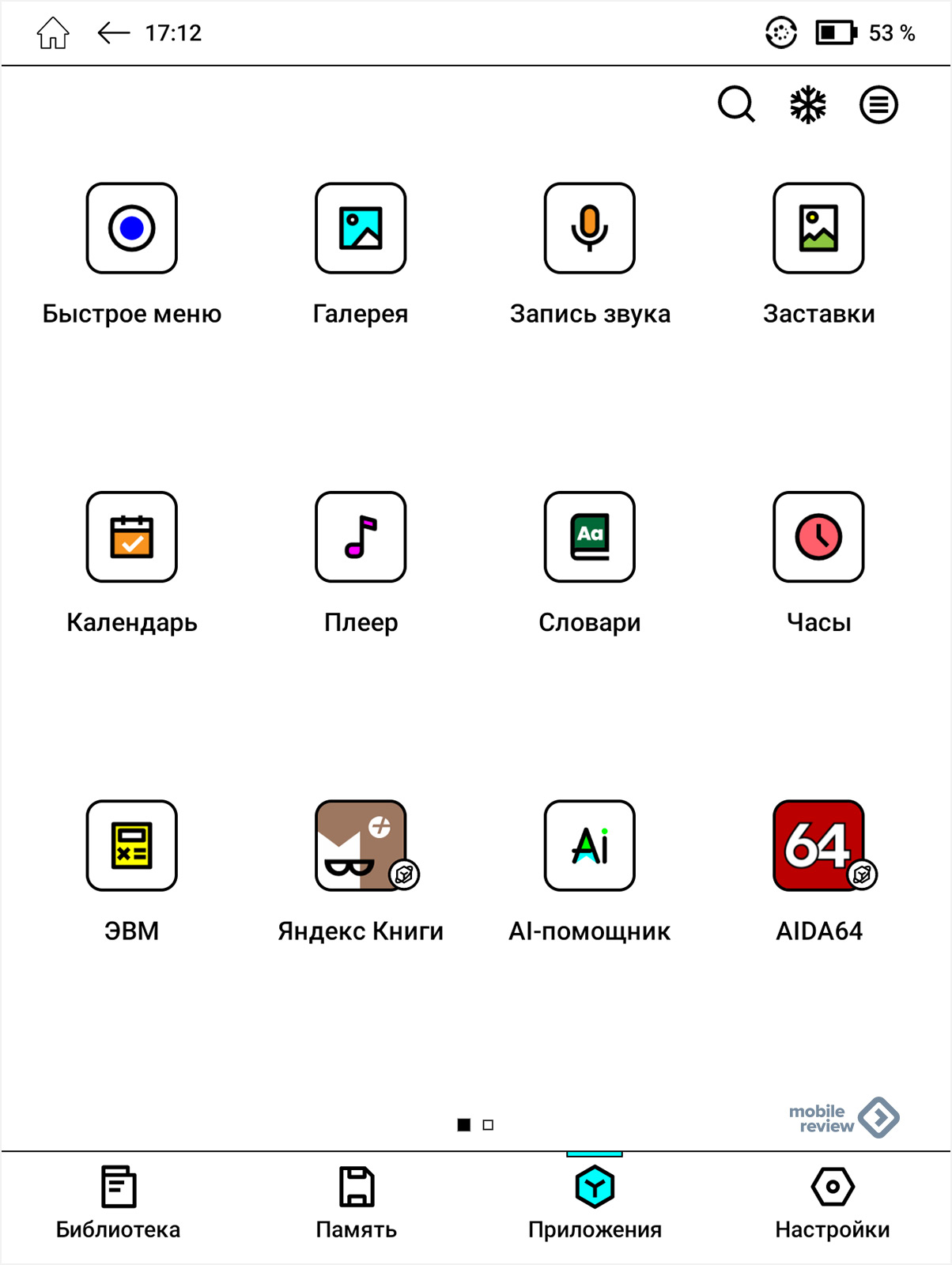Launch AIDA64

[x=818, y=845]
